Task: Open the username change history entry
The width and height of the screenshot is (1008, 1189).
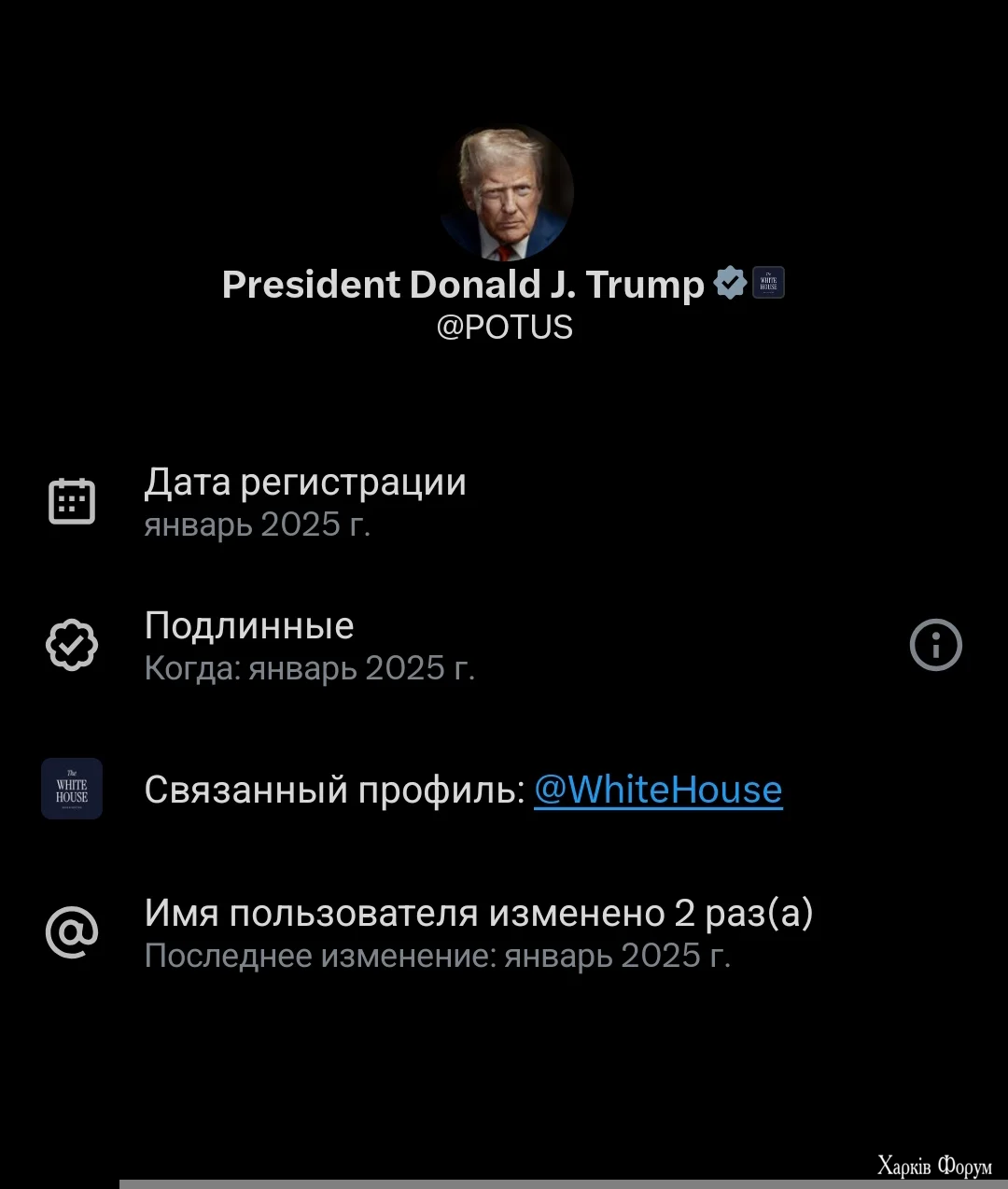Action: coord(478,914)
